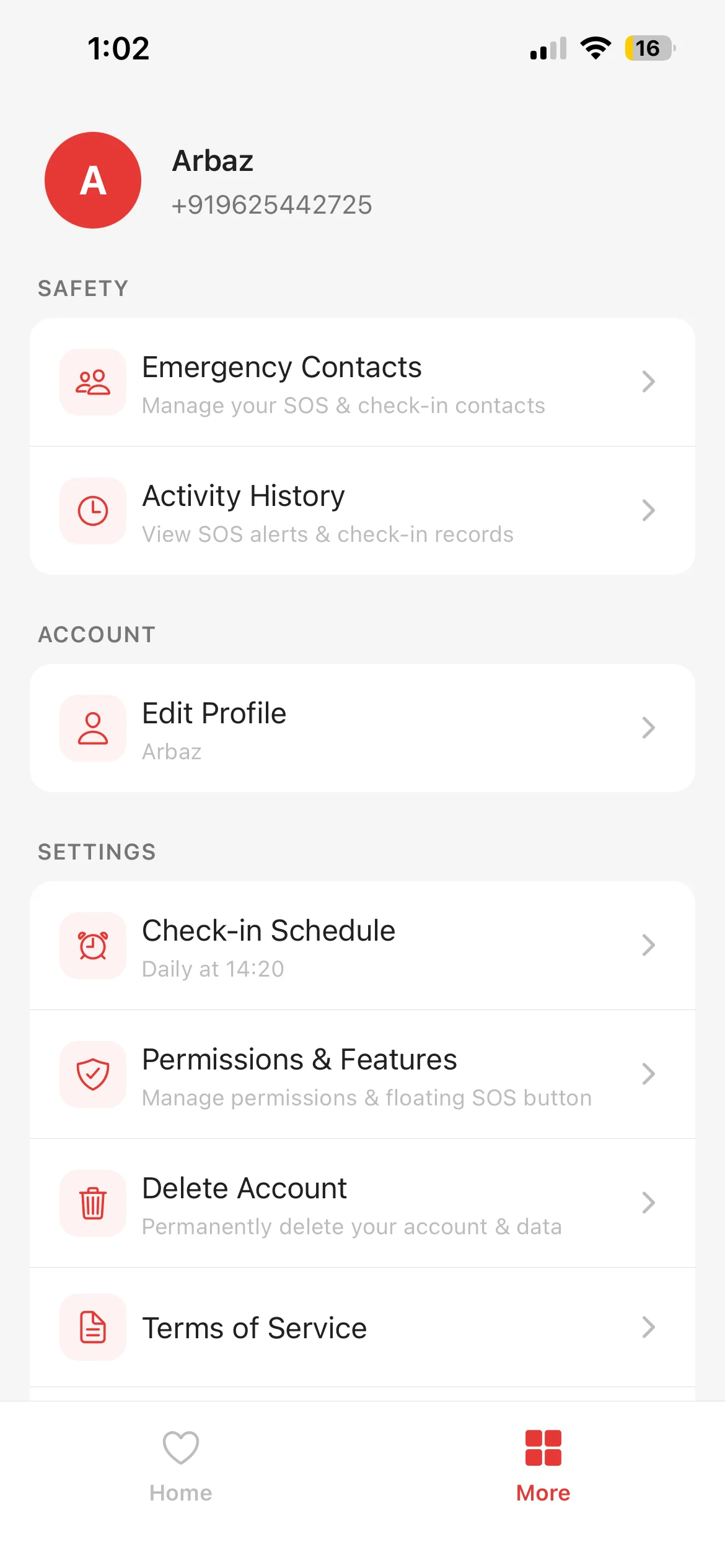Select the Delete Account option
Screen dimensions: 725x1568
(362, 1203)
